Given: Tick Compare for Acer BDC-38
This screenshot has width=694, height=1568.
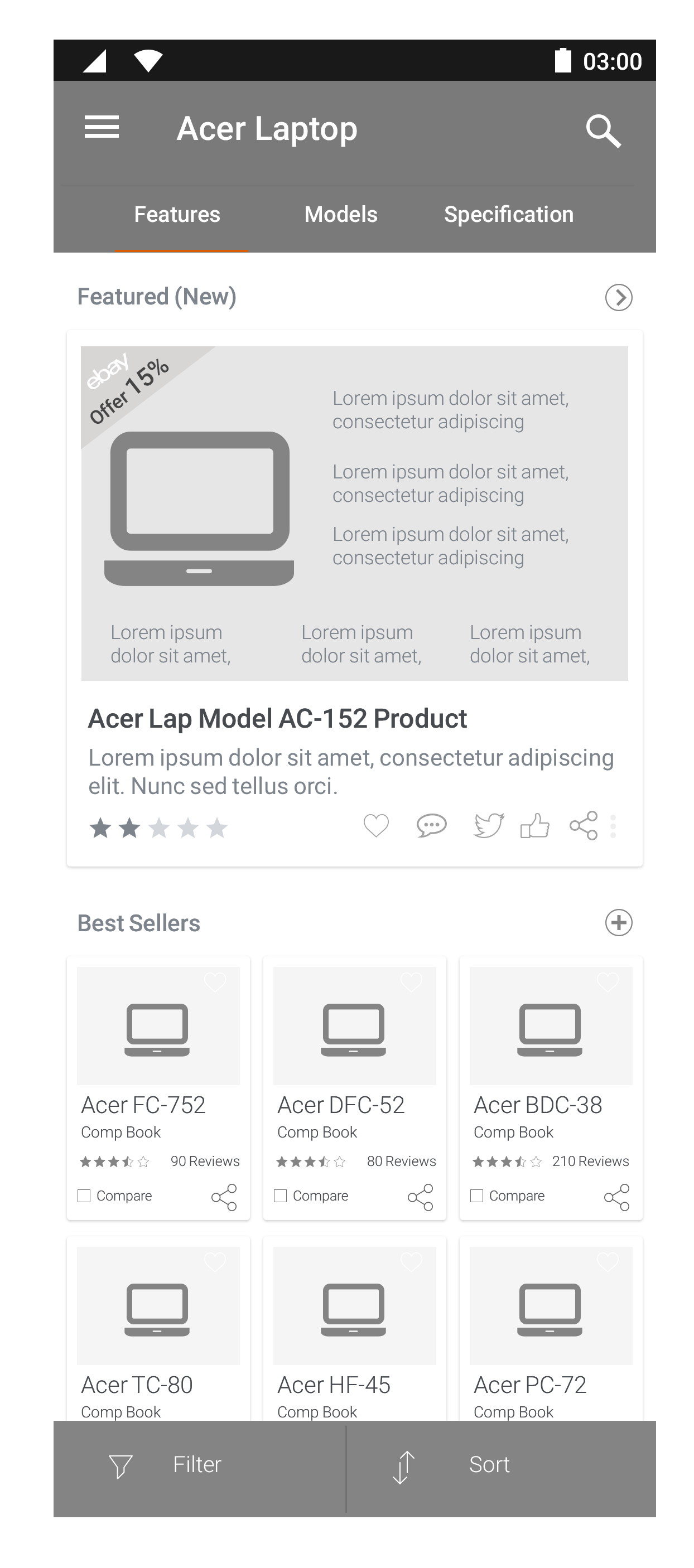Looking at the screenshot, I should click(x=476, y=1196).
